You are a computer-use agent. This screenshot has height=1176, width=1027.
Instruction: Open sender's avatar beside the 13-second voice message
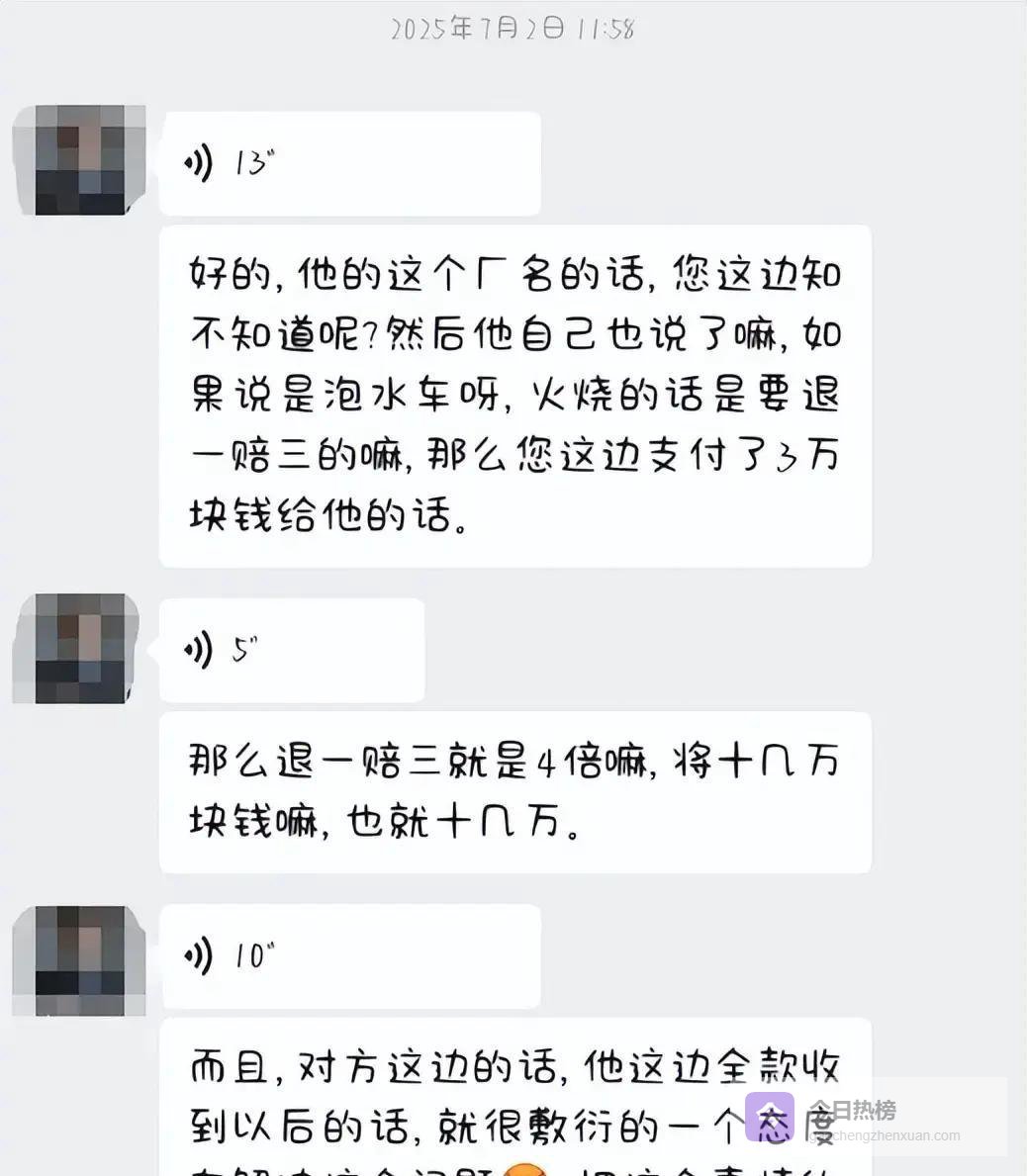(81, 160)
